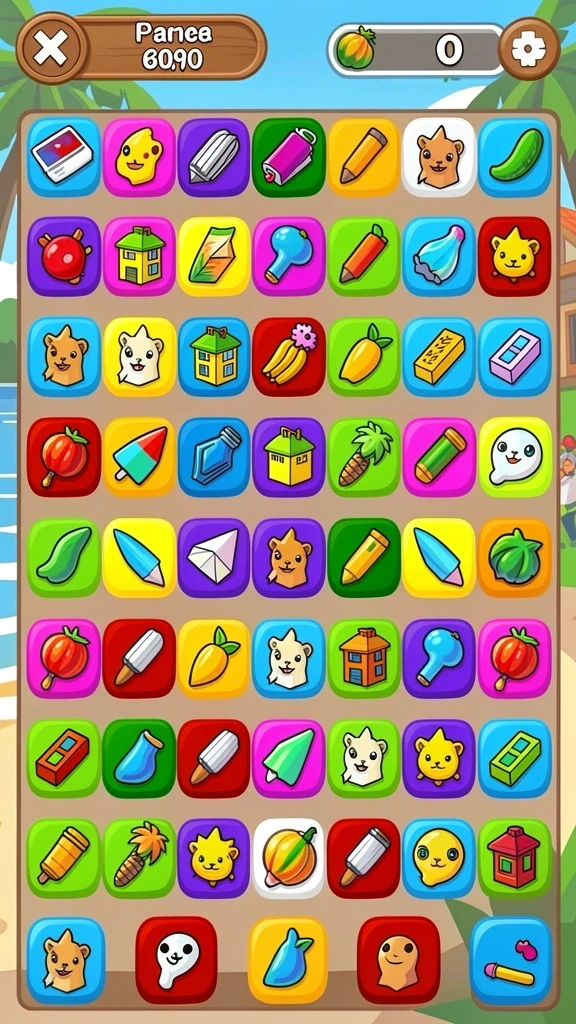The height and width of the screenshot is (1024, 576).
Task: Pick the brown blob tile on red
Action: point(398,959)
